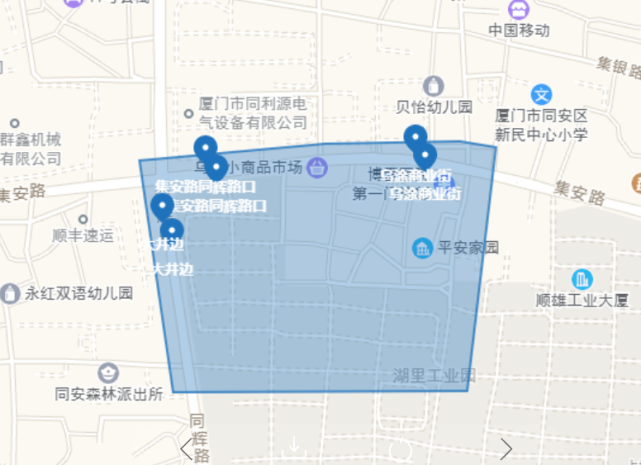
Task: Go to the previous image
Action: (x=186, y=449)
